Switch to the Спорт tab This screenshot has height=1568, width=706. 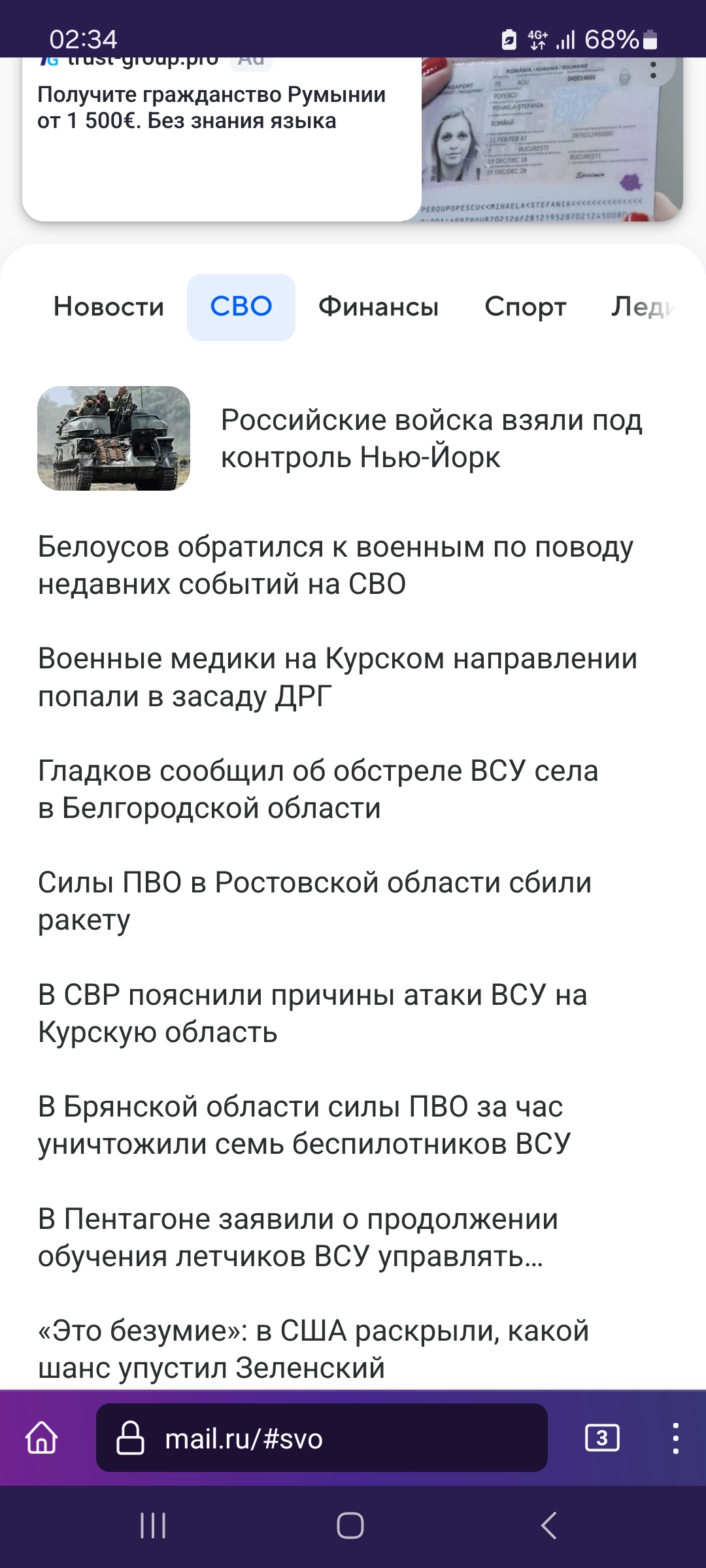click(x=526, y=307)
